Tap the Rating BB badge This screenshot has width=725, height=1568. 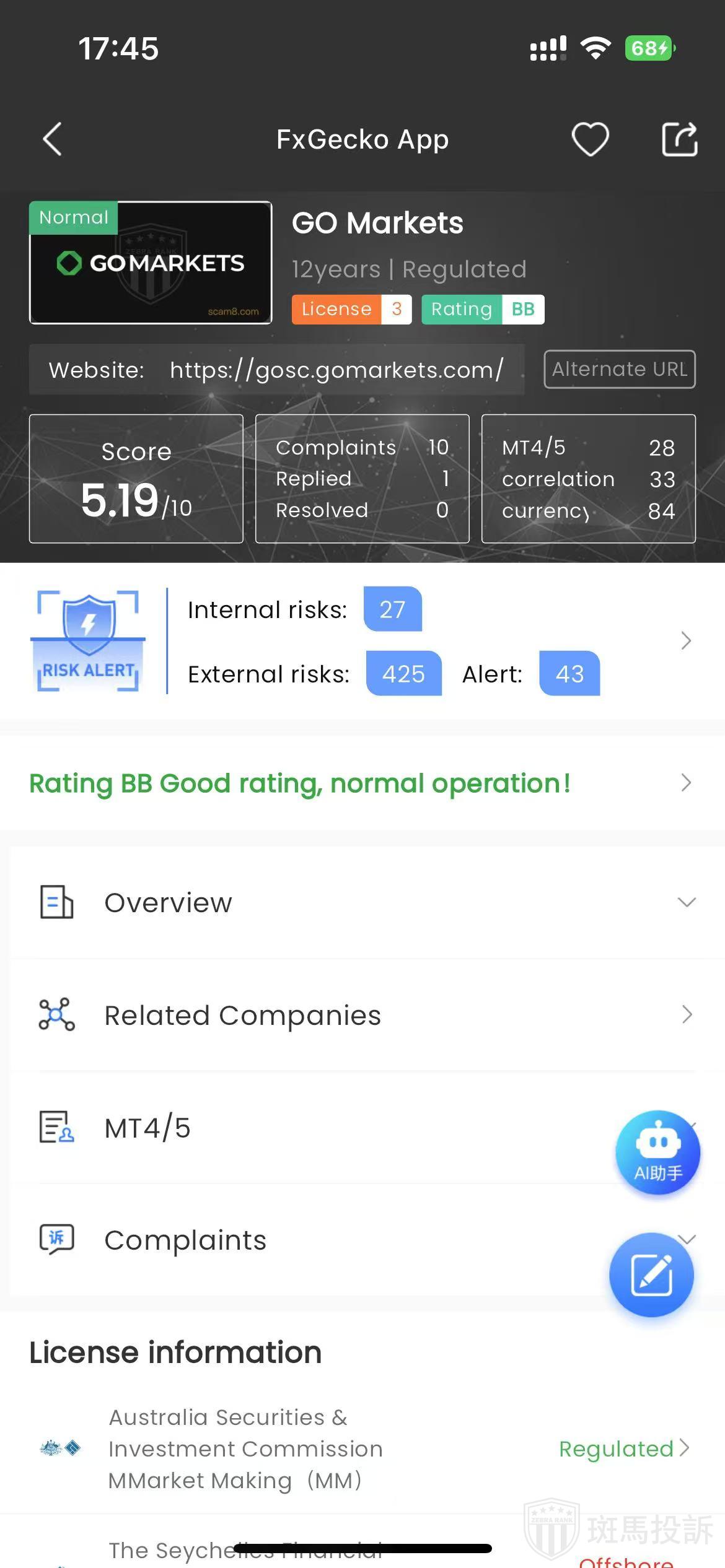click(483, 309)
